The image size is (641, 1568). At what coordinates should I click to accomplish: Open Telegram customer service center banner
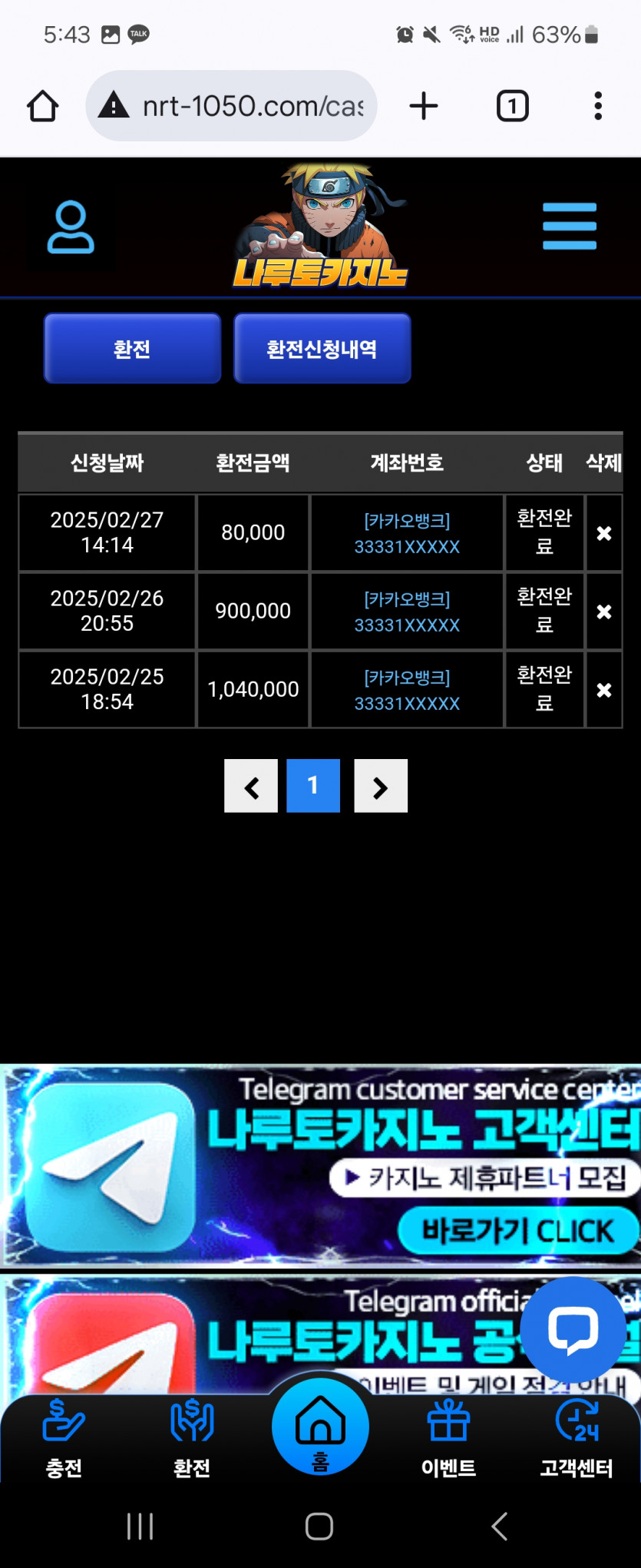(320, 1165)
